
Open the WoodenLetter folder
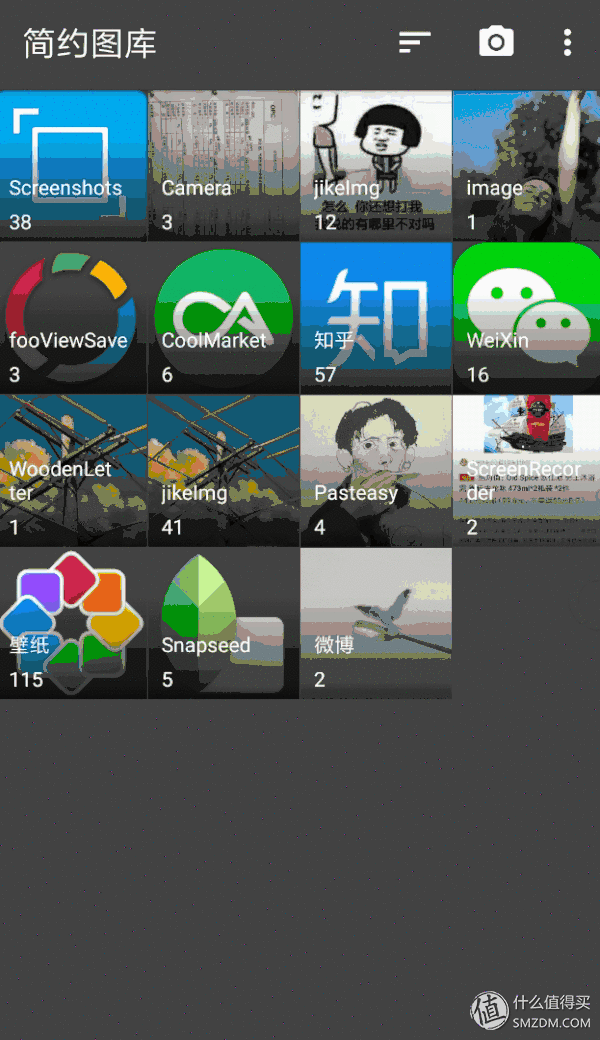73,471
